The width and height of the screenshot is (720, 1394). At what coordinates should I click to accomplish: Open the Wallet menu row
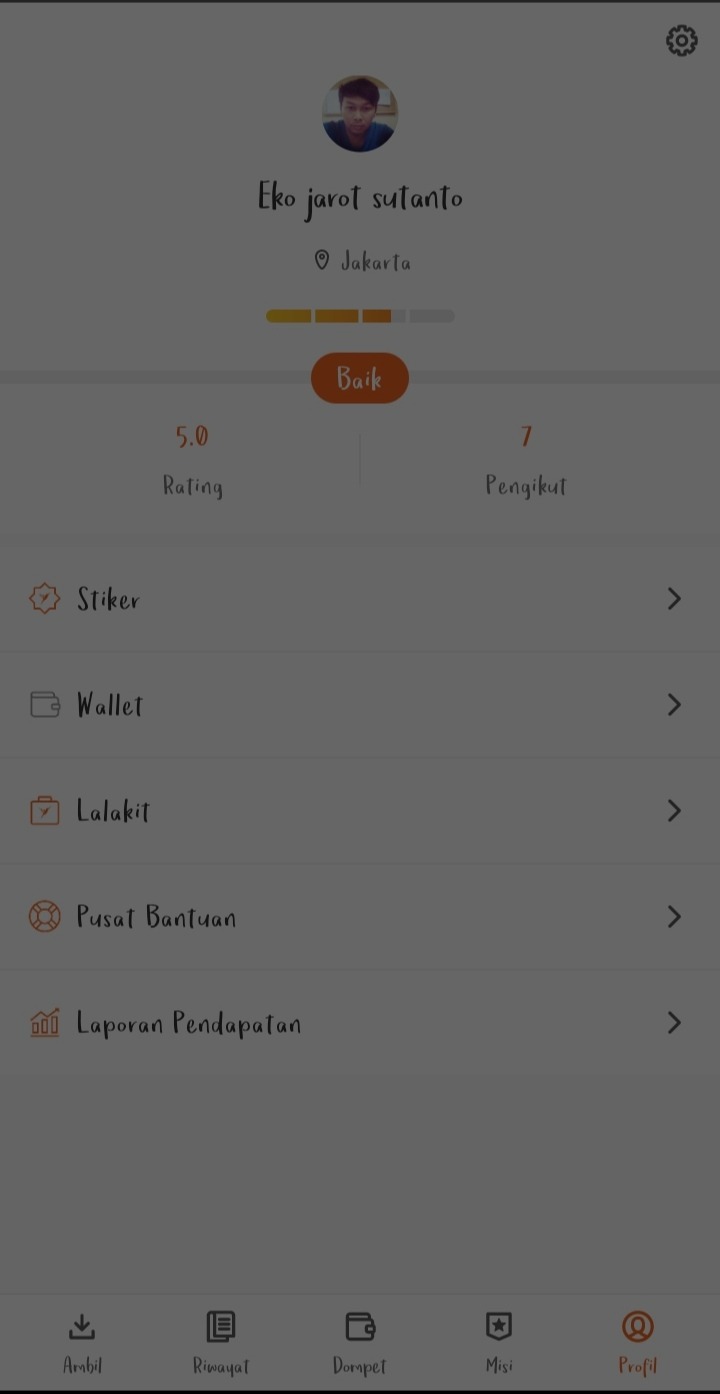(360, 705)
